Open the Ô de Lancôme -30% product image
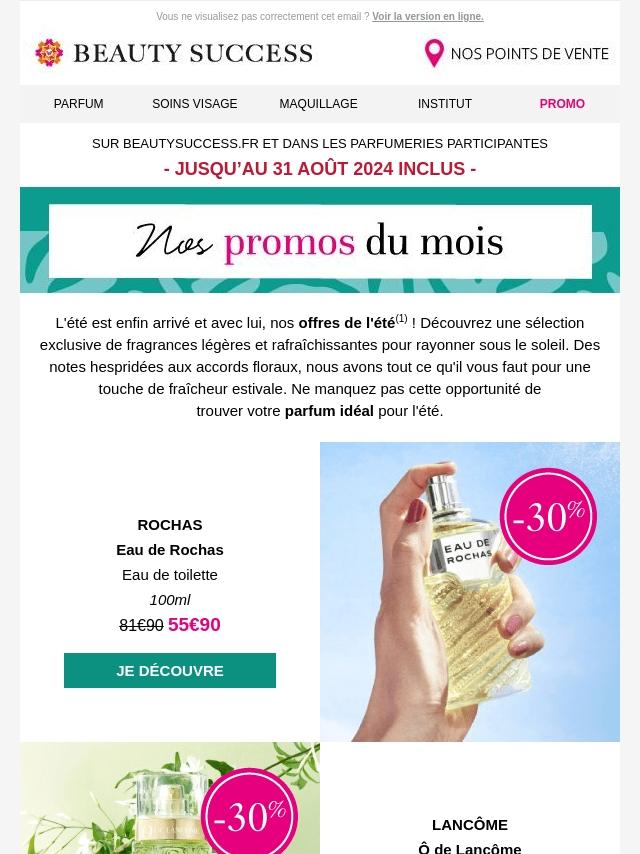This screenshot has height=854, width=640. pyautogui.click(x=170, y=798)
